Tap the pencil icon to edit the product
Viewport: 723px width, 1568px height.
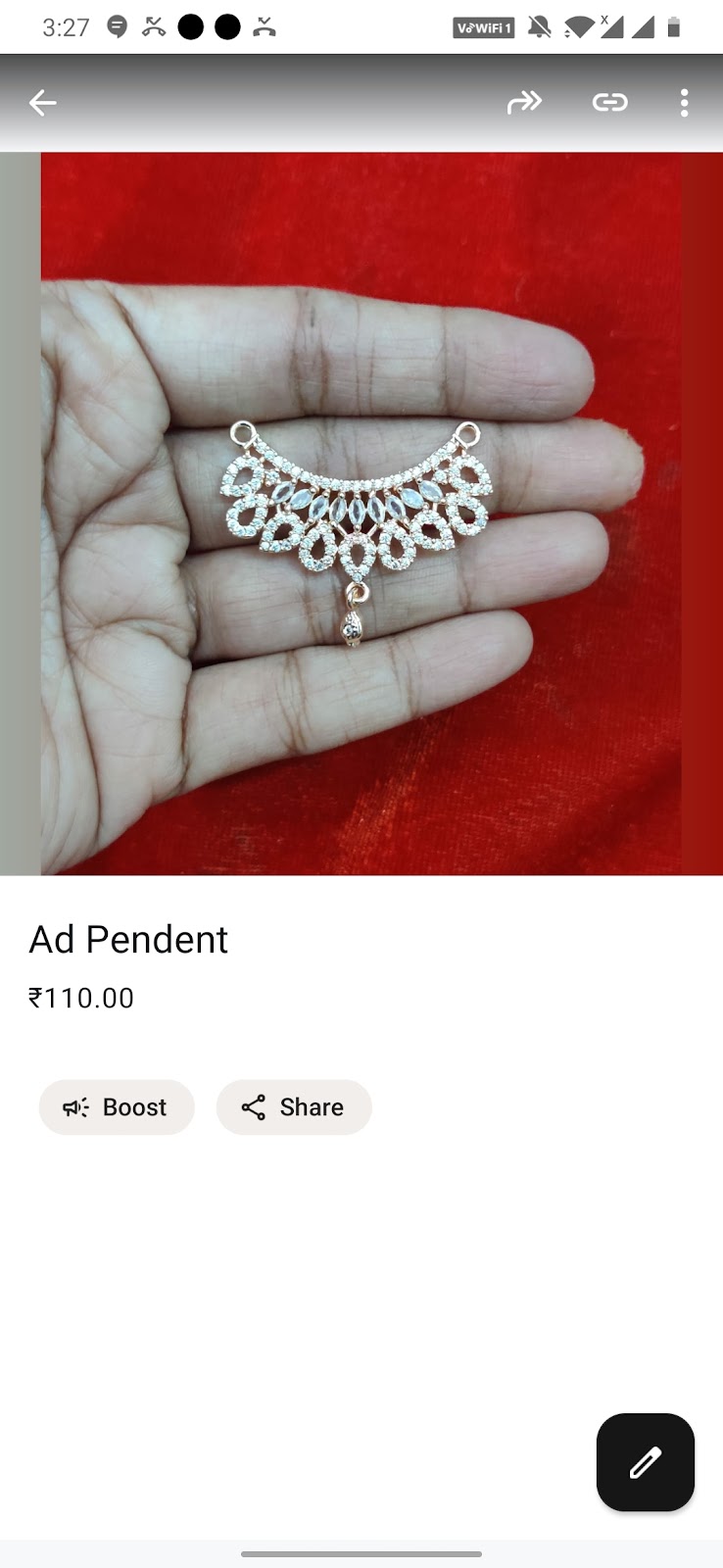tap(644, 1462)
